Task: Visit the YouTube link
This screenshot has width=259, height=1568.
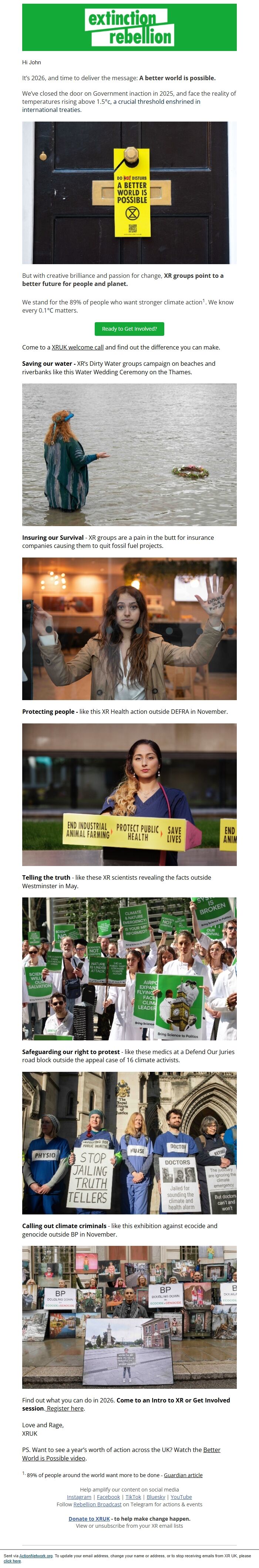Action: pos(181,1497)
